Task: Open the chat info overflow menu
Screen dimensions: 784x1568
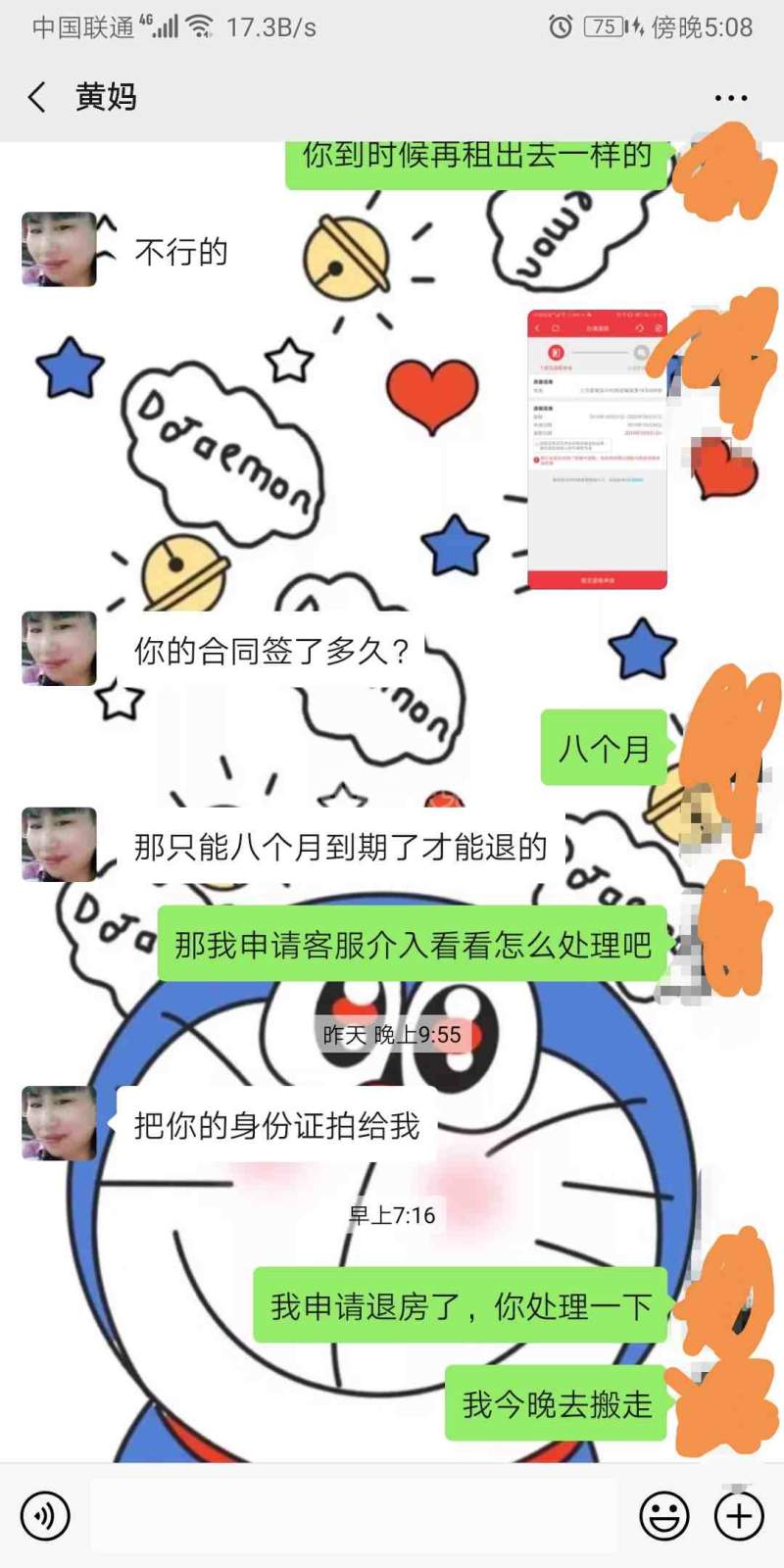Action: [731, 98]
